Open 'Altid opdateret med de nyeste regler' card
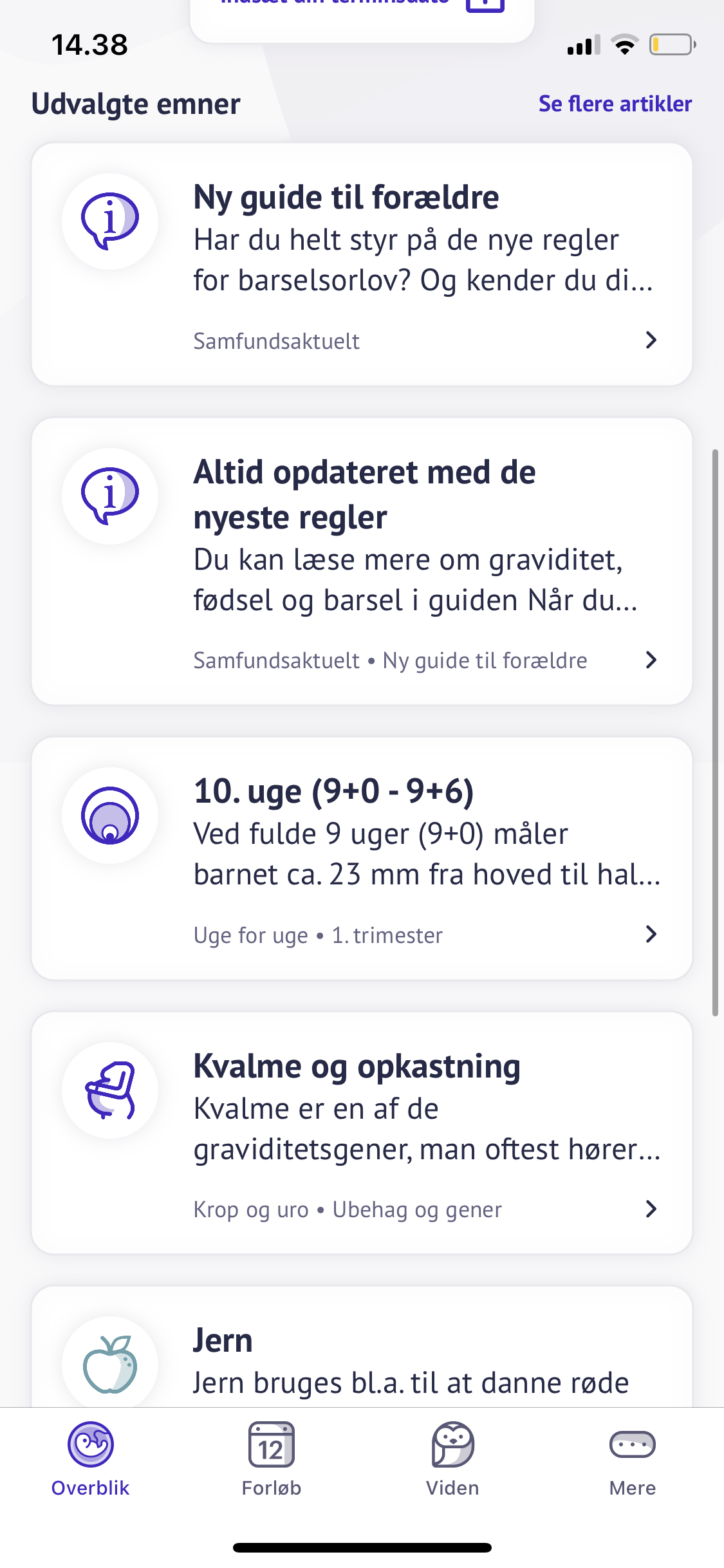The width and height of the screenshot is (724, 1568). [362, 561]
